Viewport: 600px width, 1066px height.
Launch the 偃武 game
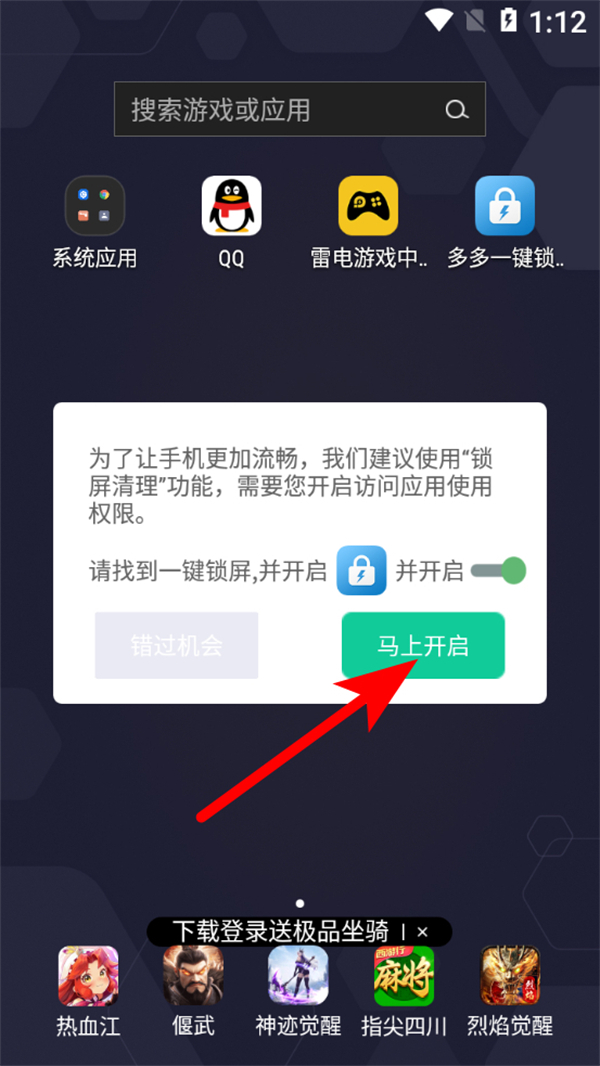click(x=193, y=975)
